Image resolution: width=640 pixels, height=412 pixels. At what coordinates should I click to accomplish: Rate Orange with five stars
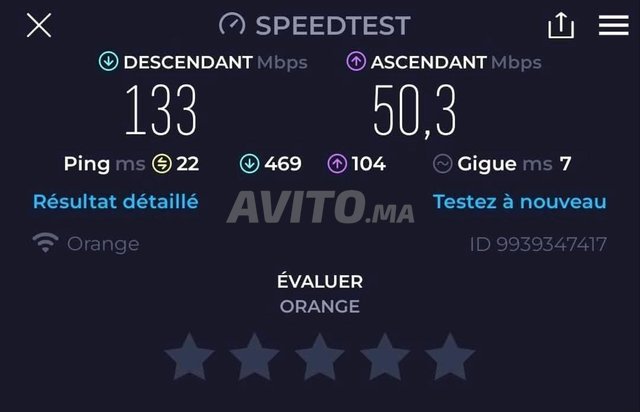pyautogui.click(x=450, y=357)
